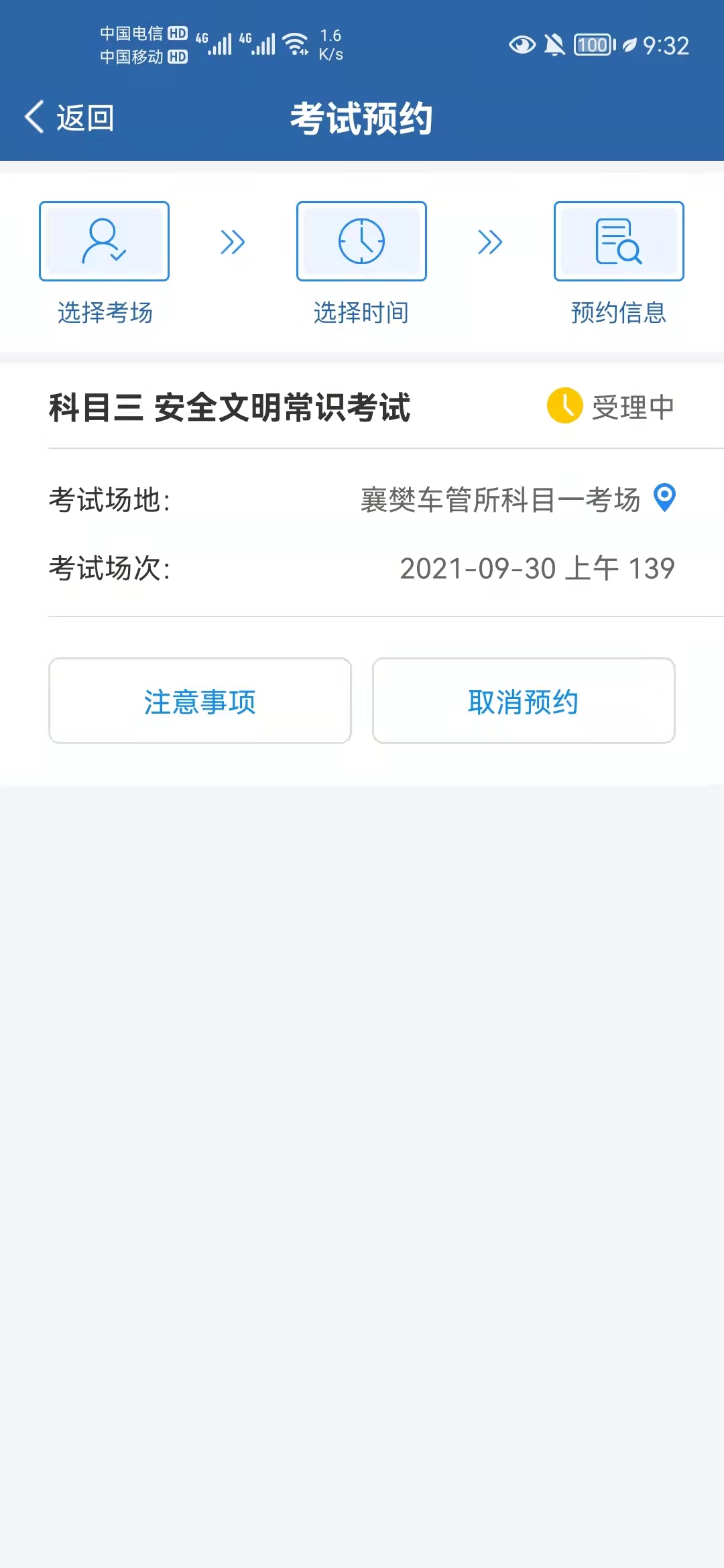Open the 选择时间 step
The height and width of the screenshot is (1568, 724).
pos(361,241)
